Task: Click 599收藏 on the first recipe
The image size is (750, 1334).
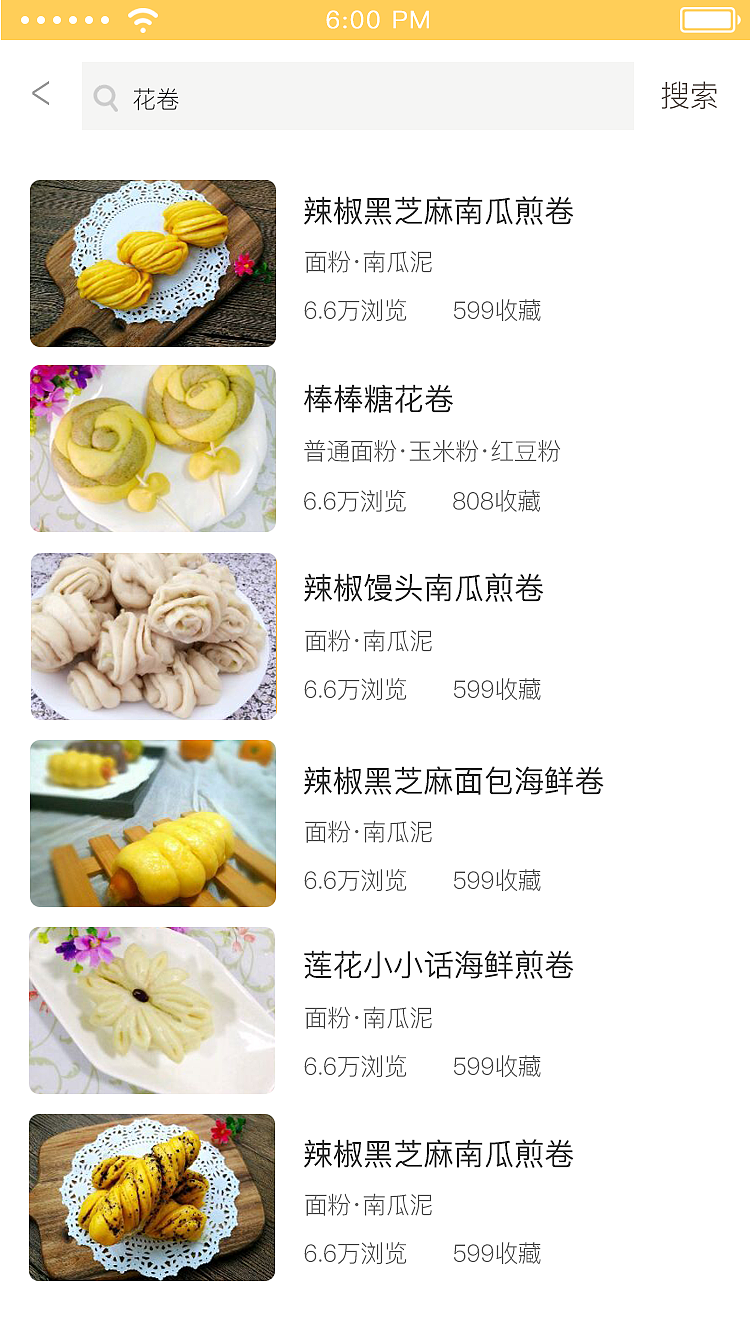Action: (497, 310)
